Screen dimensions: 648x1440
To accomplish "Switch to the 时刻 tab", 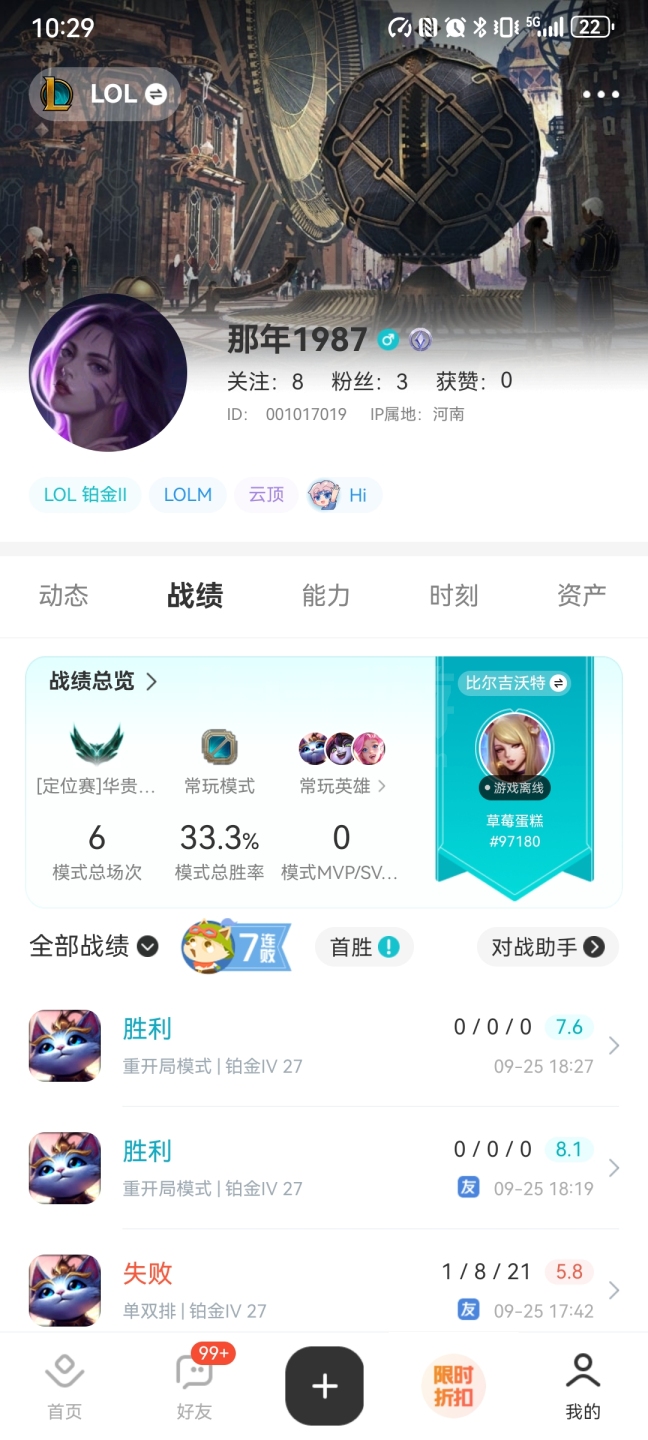I will (454, 596).
